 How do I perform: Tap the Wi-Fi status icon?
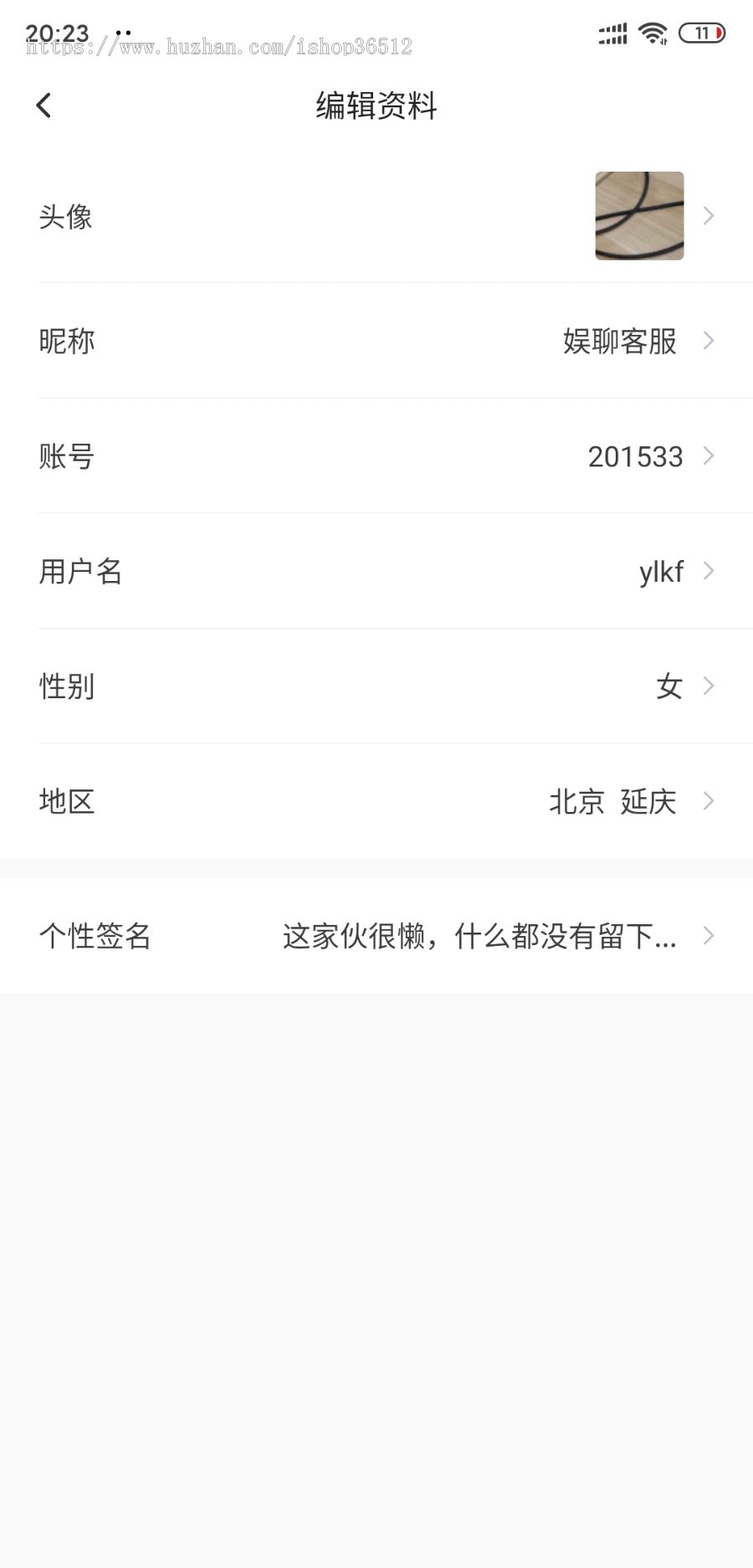pyautogui.click(x=652, y=34)
